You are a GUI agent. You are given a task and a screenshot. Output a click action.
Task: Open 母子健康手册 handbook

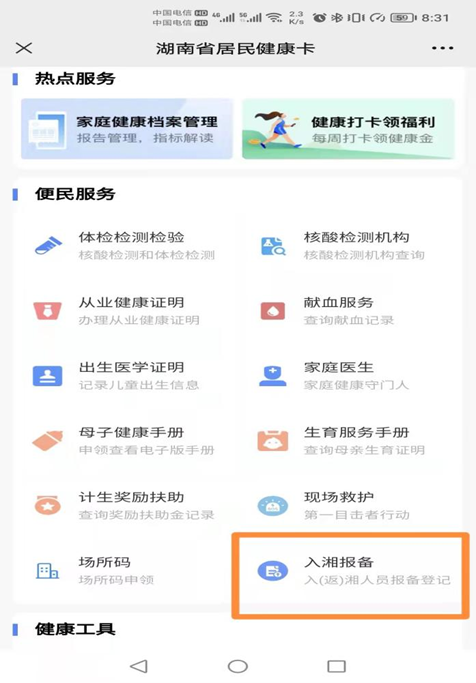[124, 441]
